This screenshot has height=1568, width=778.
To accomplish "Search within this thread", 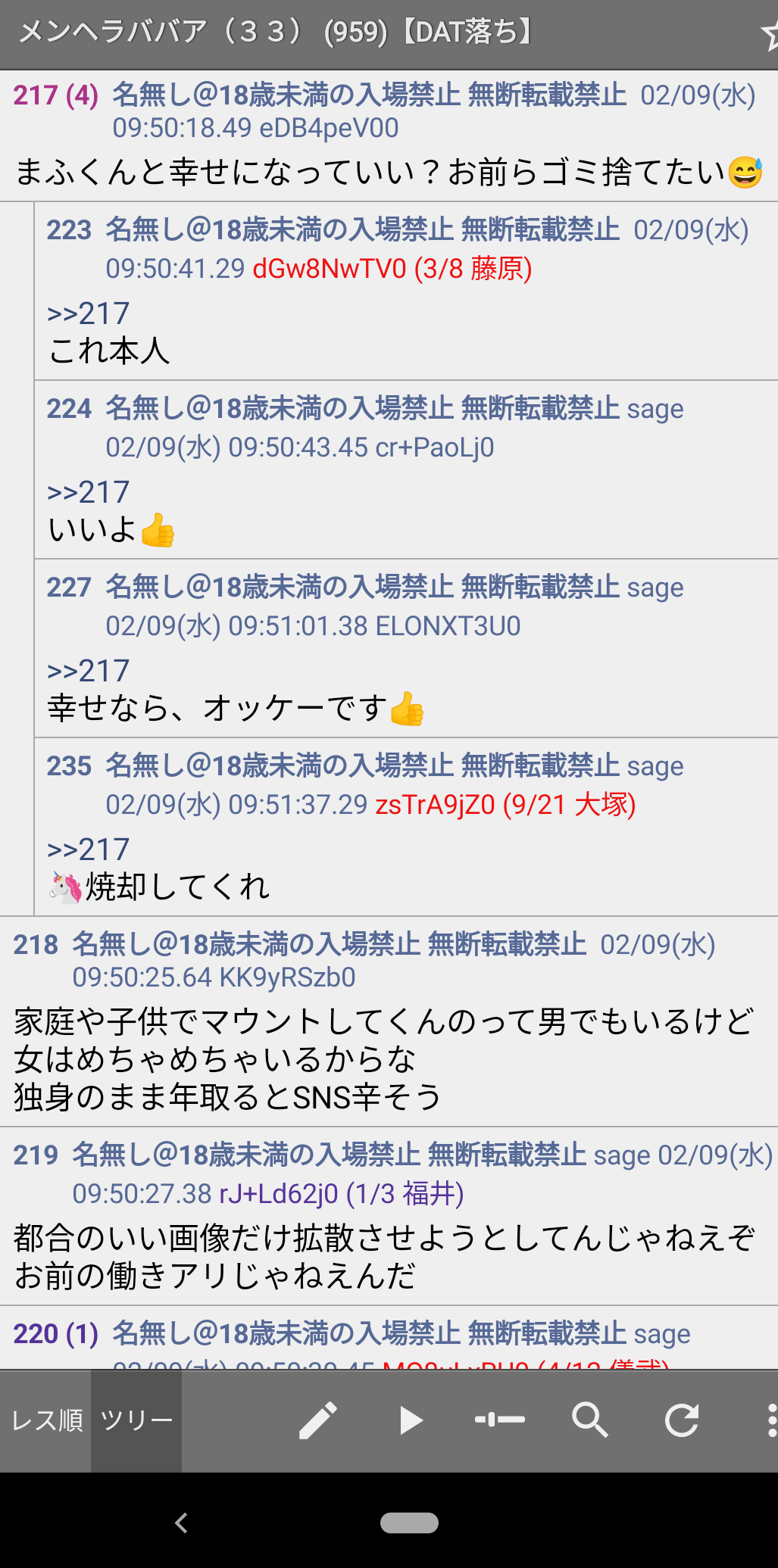I will pyautogui.click(x=590, y=1420).
